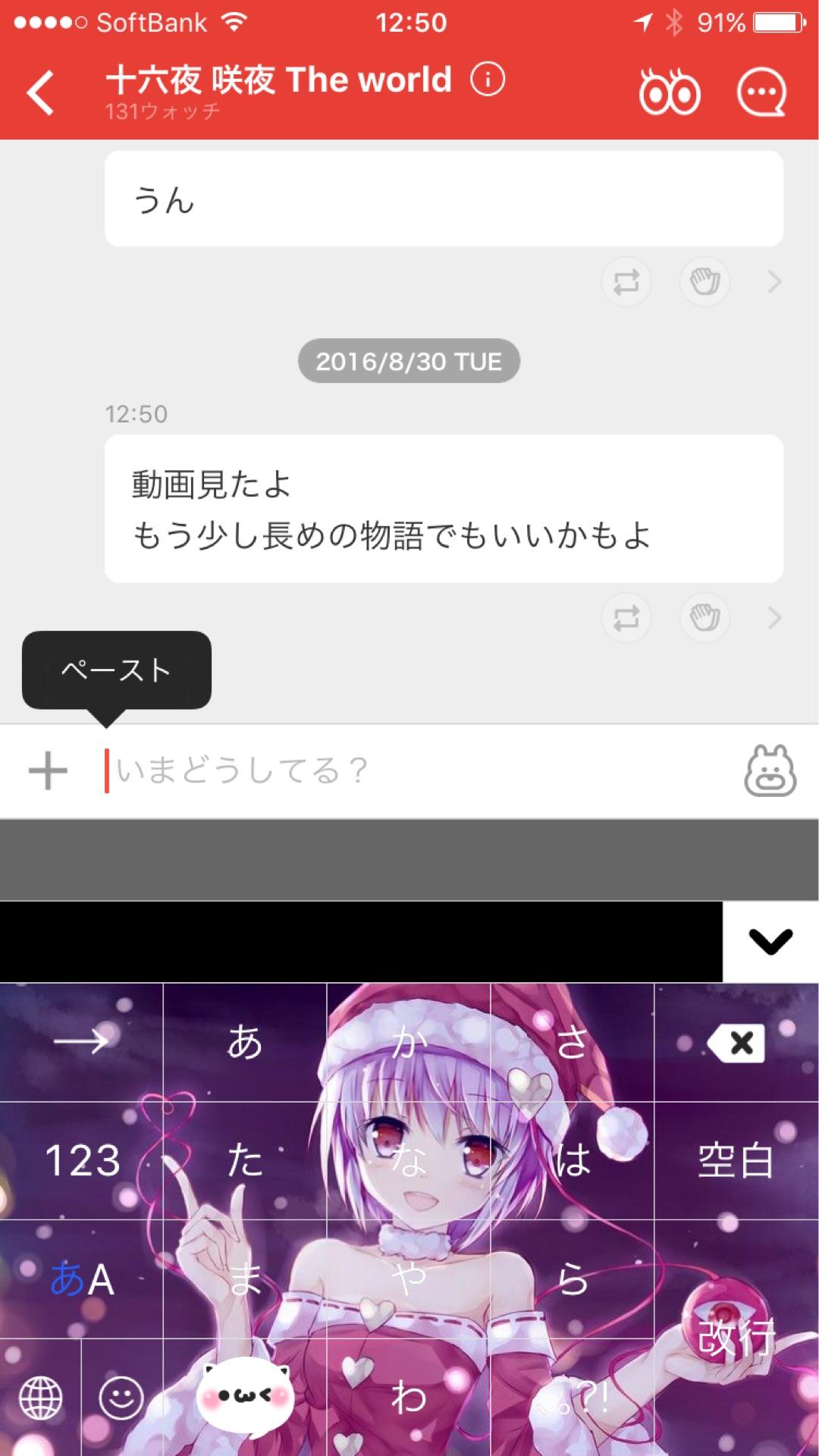Tap the repost icon under the うん message
819x1456 pixels.
pos(626,281)
